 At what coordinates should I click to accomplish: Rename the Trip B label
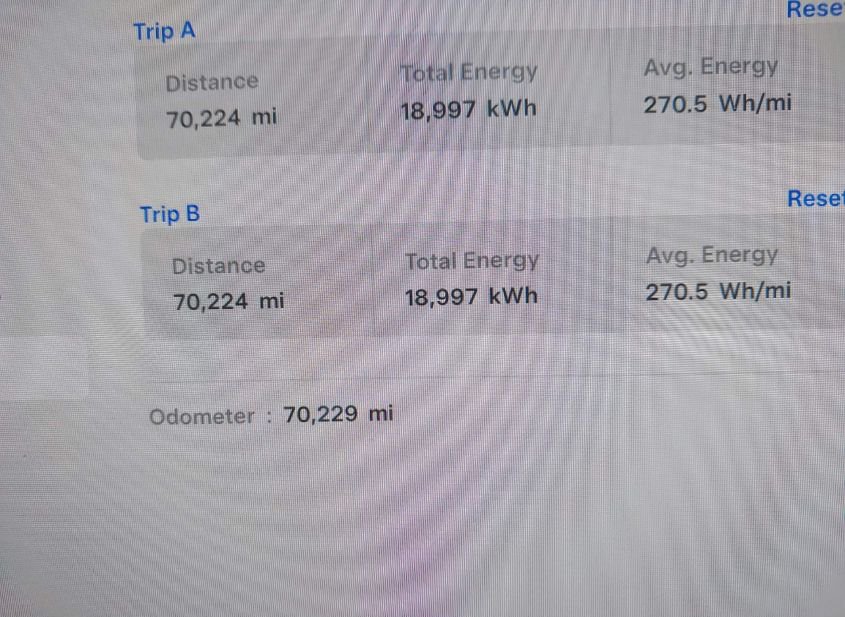pyautogui.click(x=170, y=214)
